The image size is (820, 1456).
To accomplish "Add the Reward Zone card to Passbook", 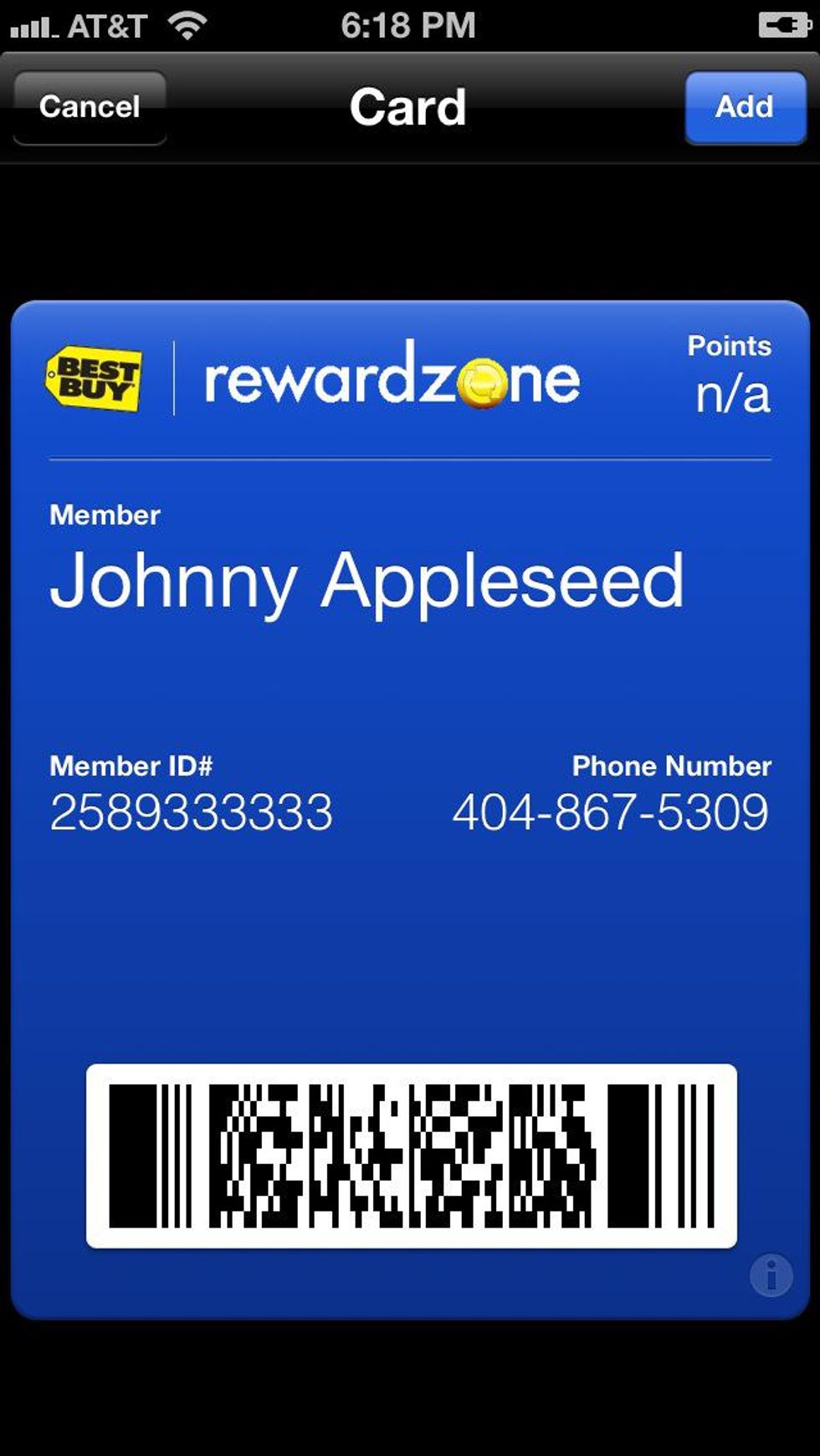I will click(744, 108).
